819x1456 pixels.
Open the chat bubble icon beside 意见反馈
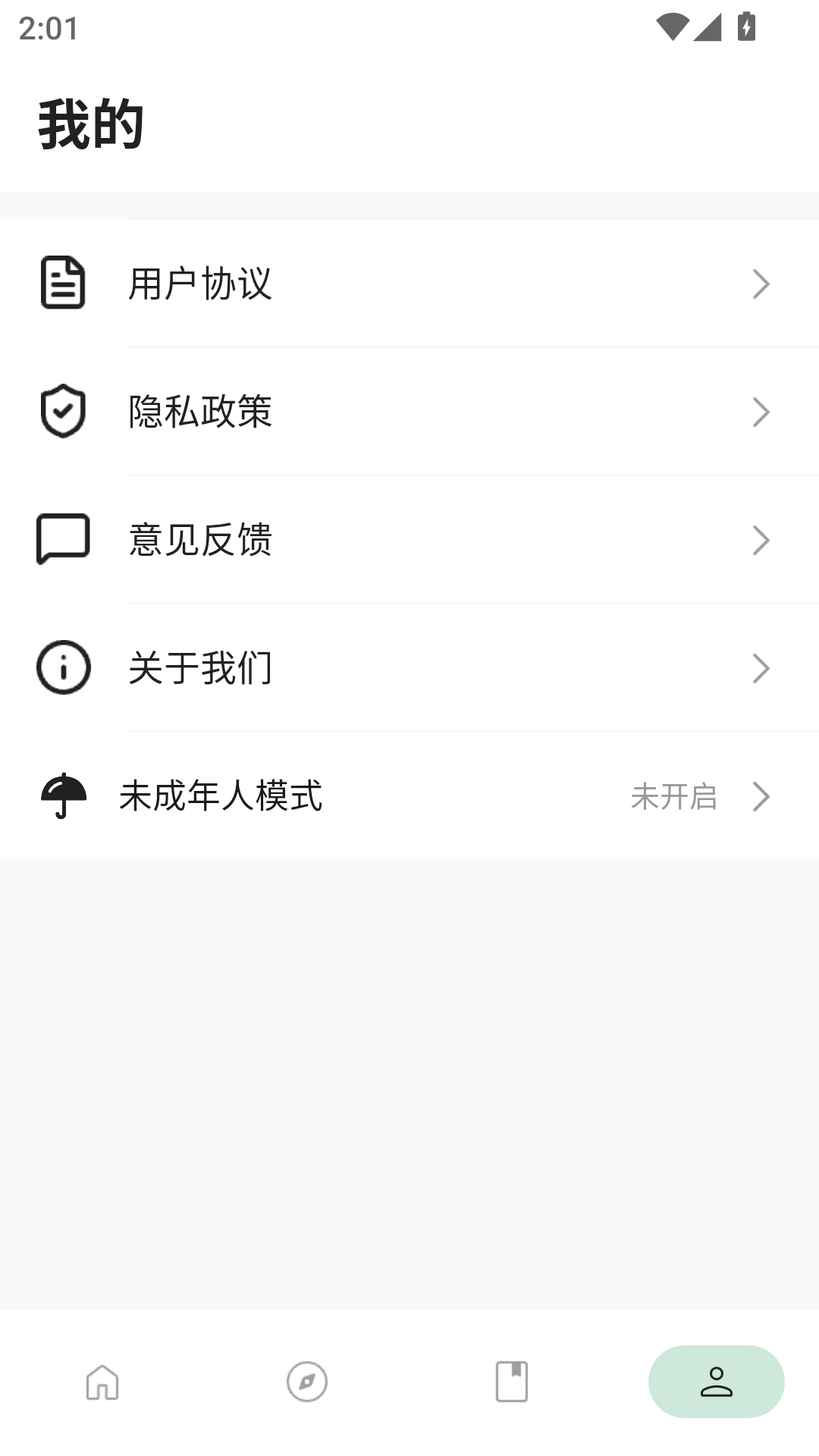(63, 540)
